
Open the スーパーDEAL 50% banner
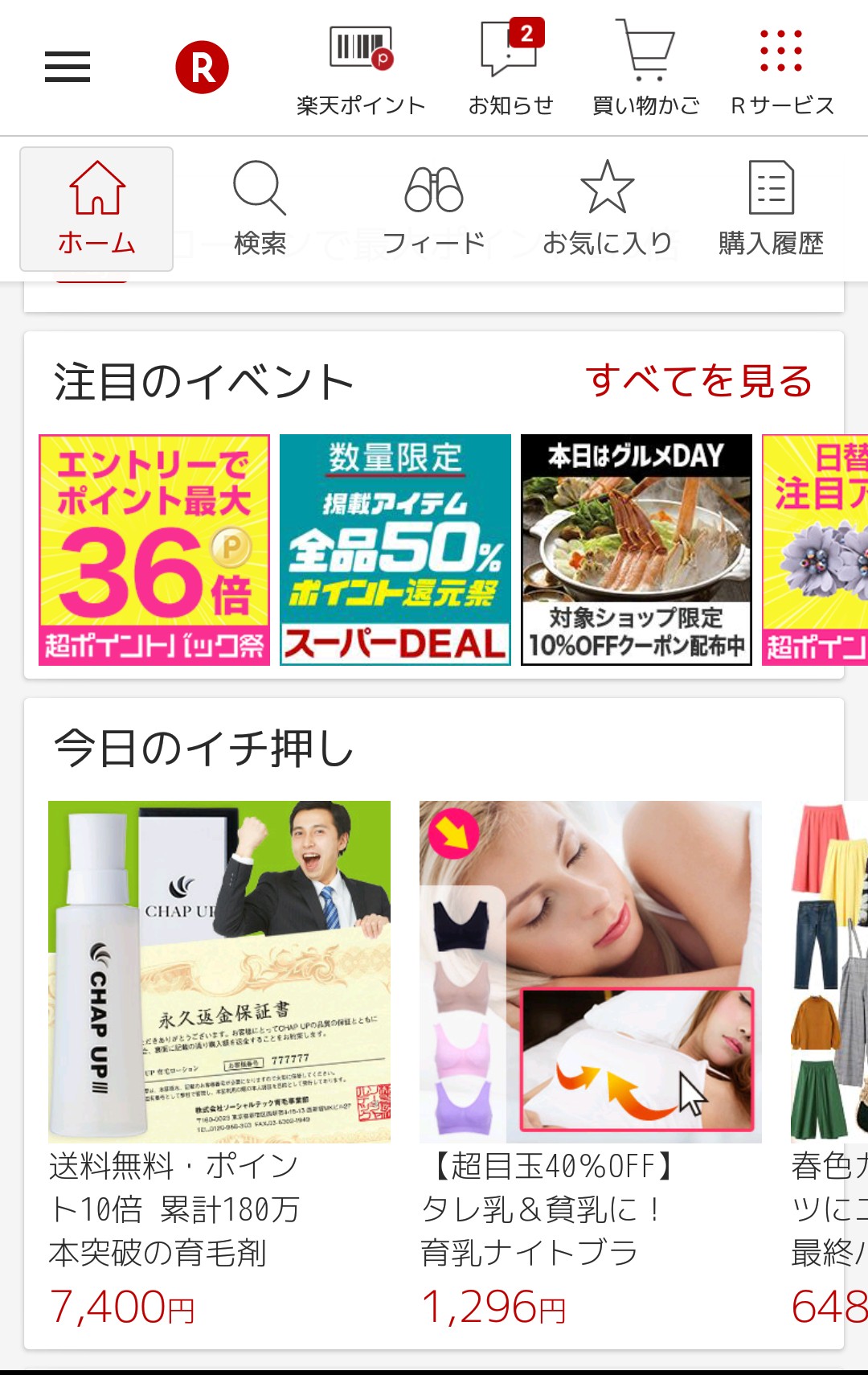pyautogui.click(x=395, y=550)
